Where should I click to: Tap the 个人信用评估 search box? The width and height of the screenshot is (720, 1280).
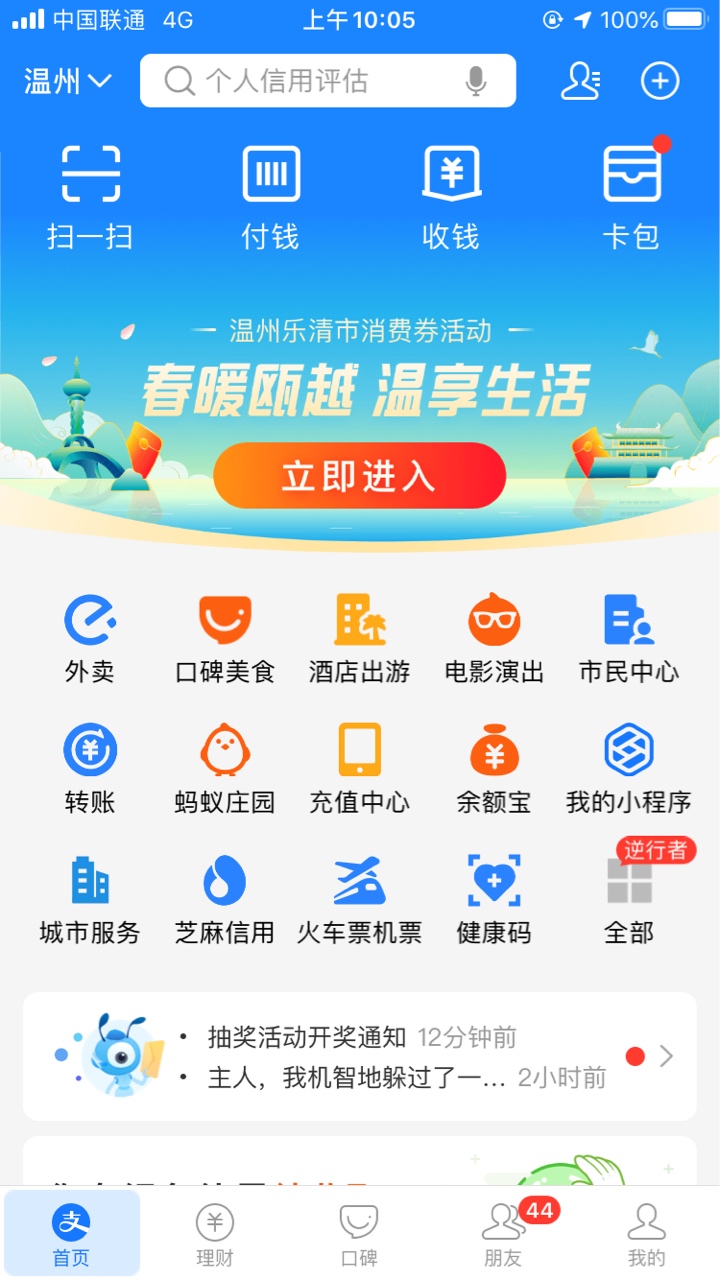300,81
